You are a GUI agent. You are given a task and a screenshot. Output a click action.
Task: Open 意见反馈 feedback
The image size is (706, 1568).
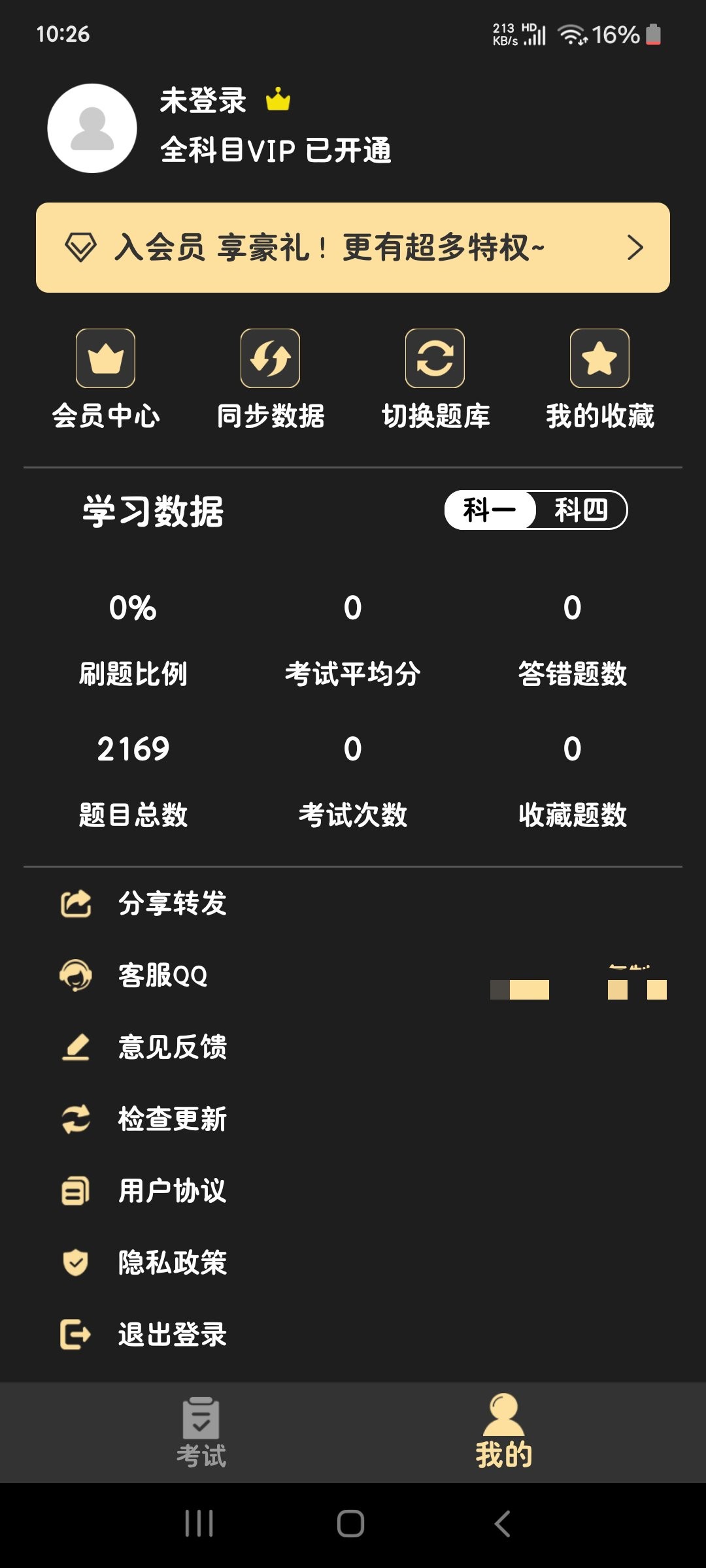tap(172, 1047)
